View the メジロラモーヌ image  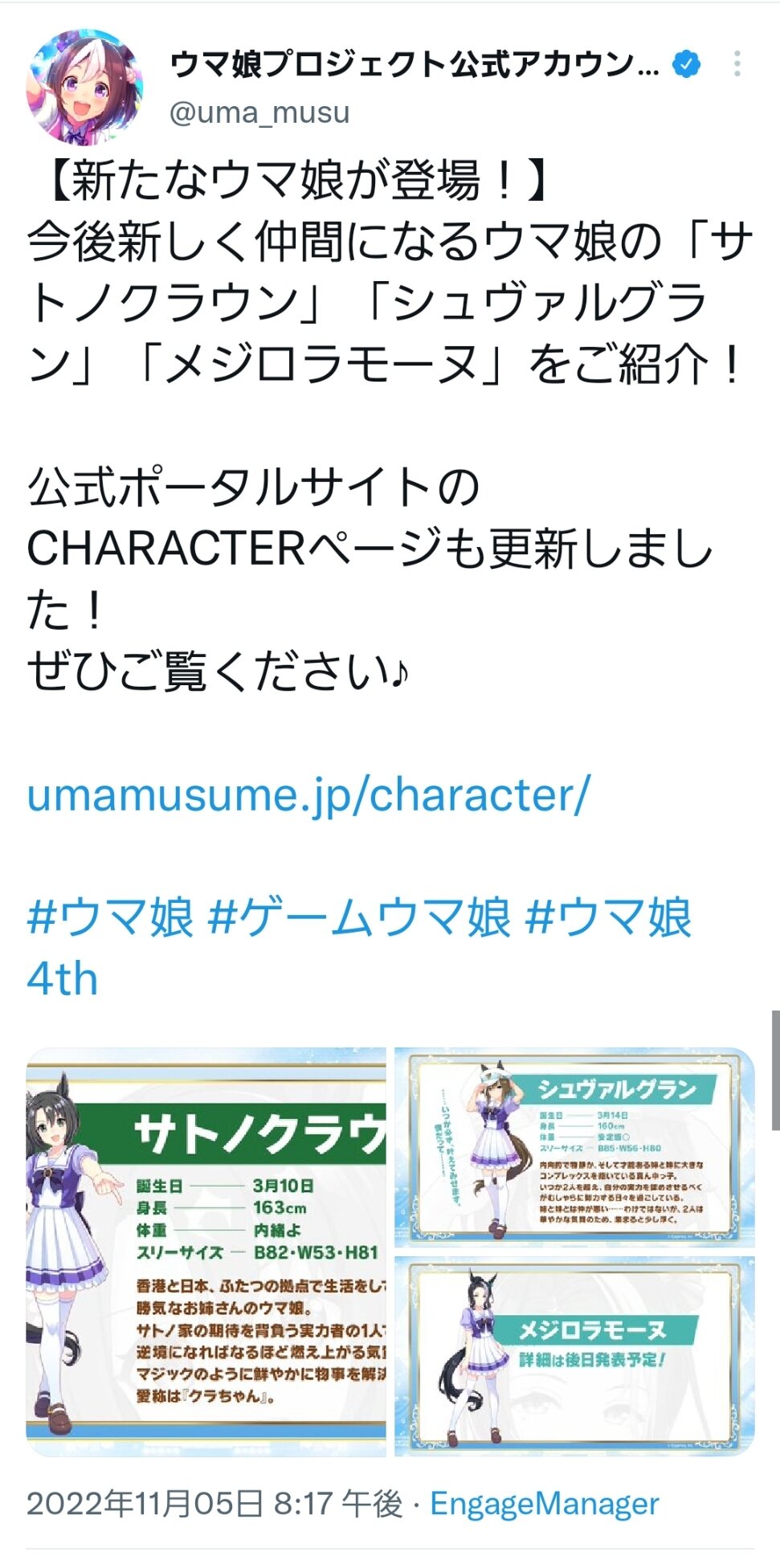tap(574, 1356)
